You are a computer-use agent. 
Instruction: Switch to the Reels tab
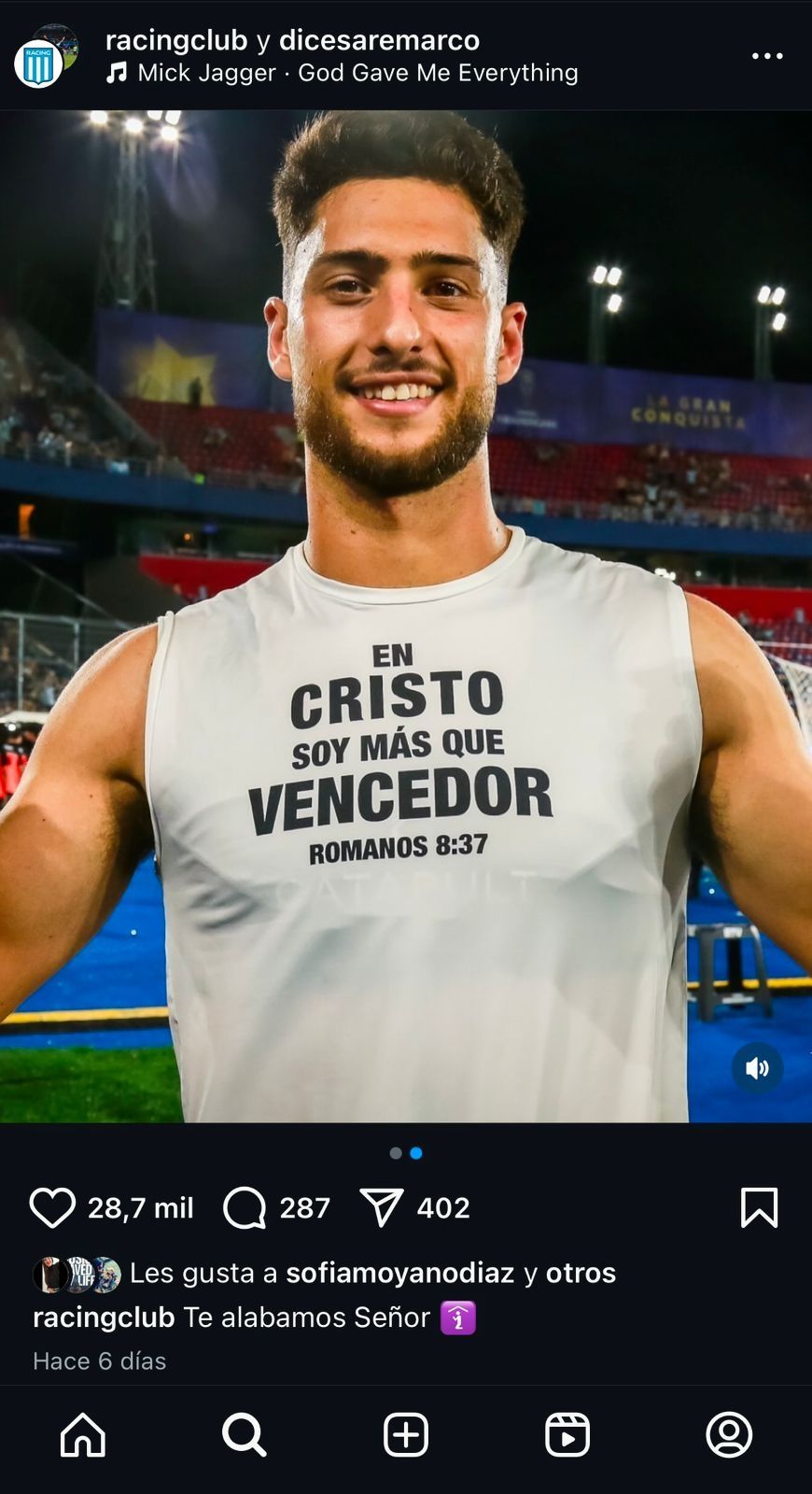coord(567,1434)
